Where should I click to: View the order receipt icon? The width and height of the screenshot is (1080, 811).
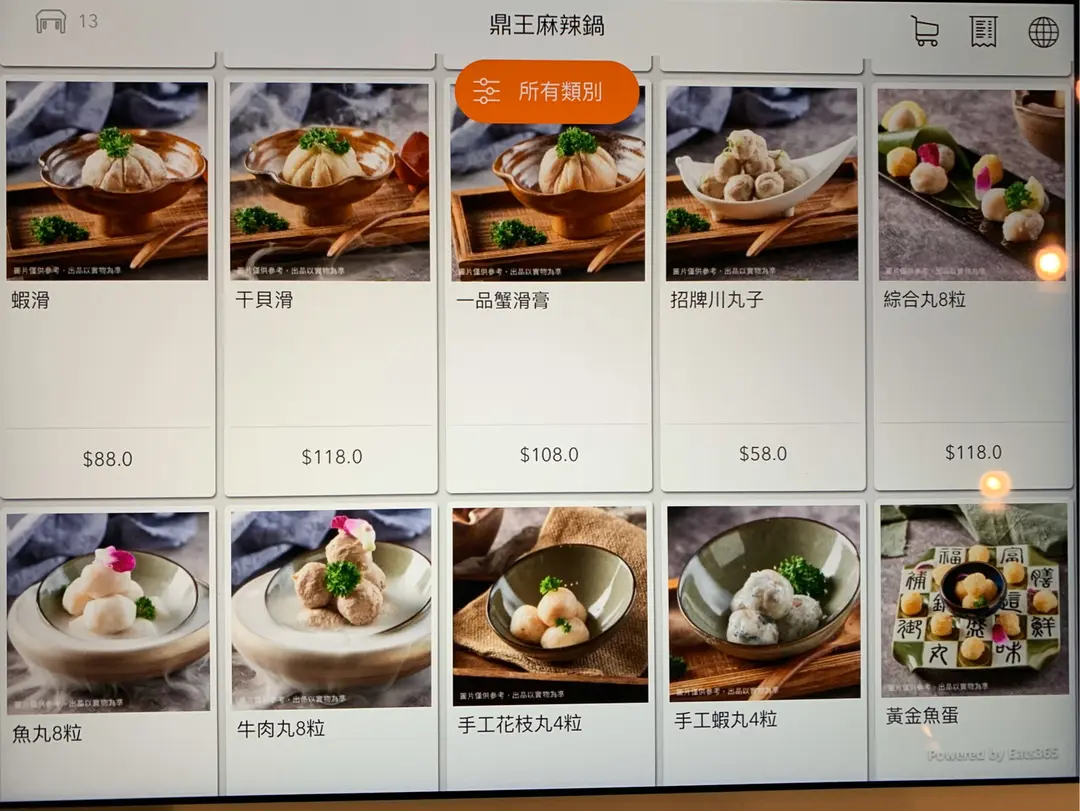click(984, 31)
